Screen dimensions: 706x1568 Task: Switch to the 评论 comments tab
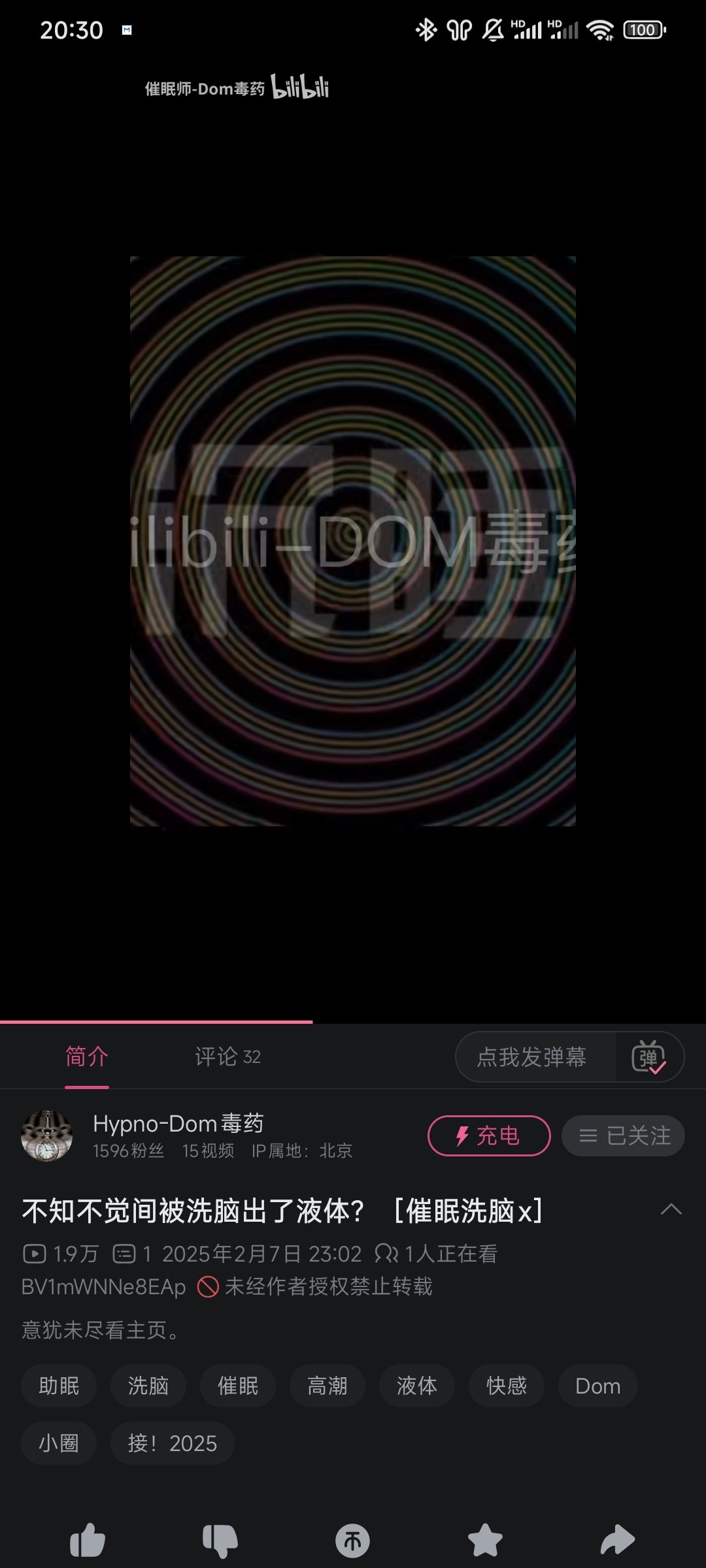(x=227, y=1056)
